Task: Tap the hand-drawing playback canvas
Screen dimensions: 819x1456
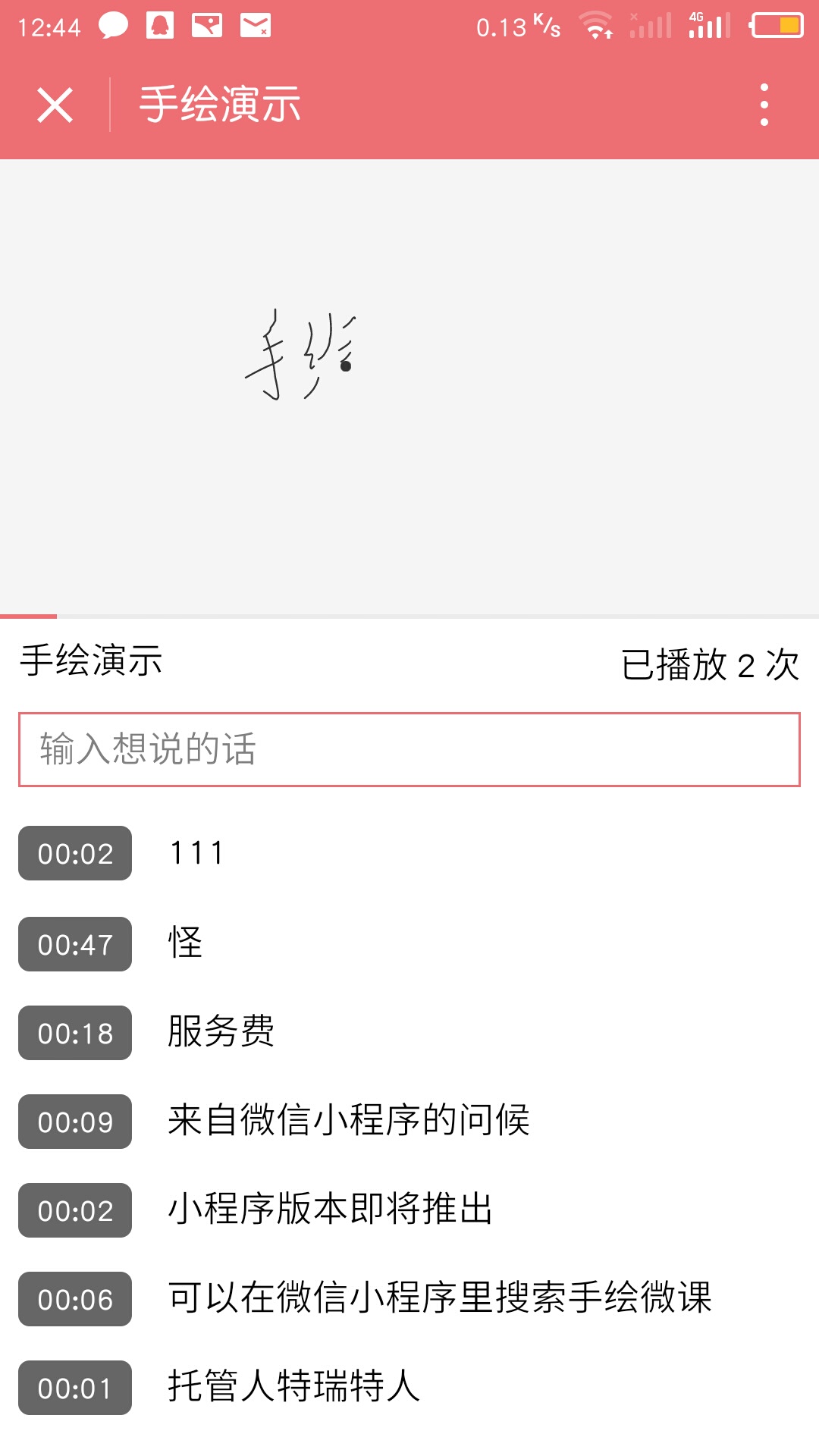Action: (409, 387)
